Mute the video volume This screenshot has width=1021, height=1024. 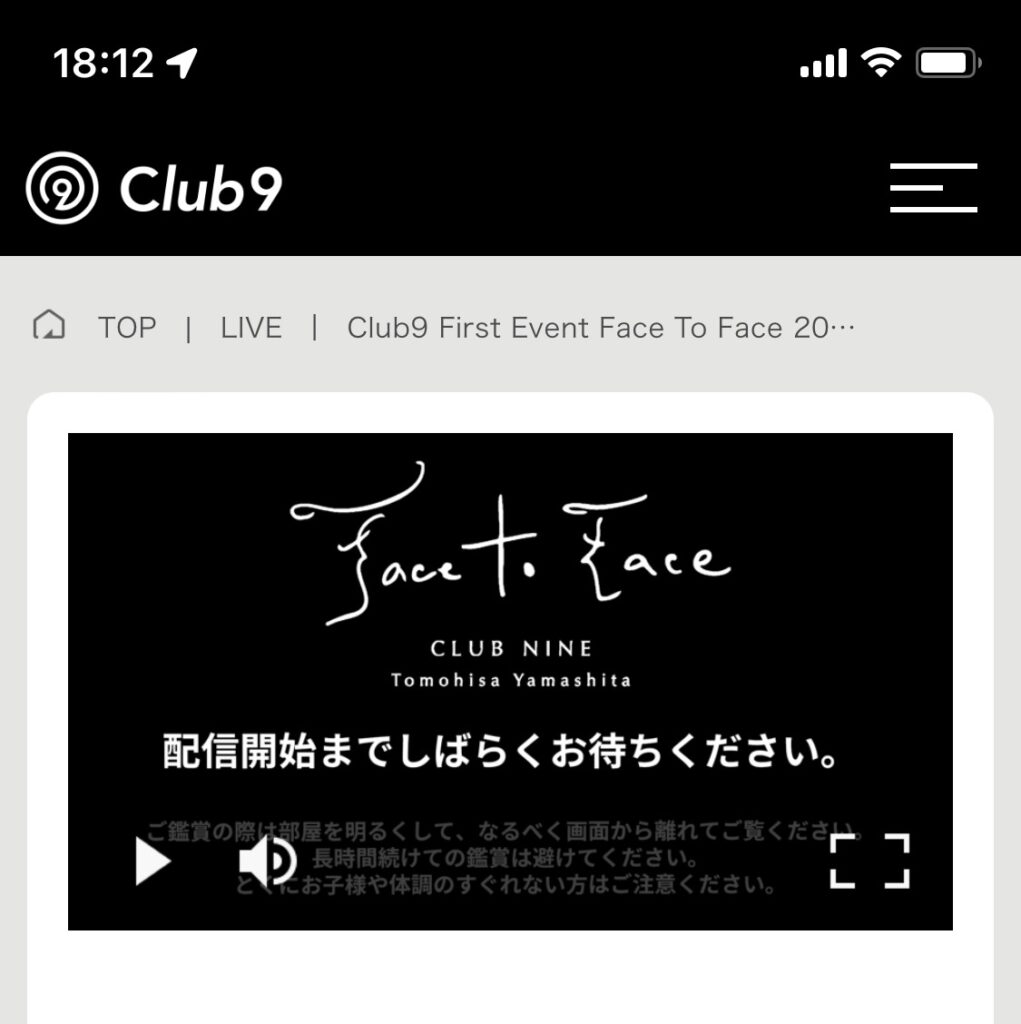tap(267, 862)
